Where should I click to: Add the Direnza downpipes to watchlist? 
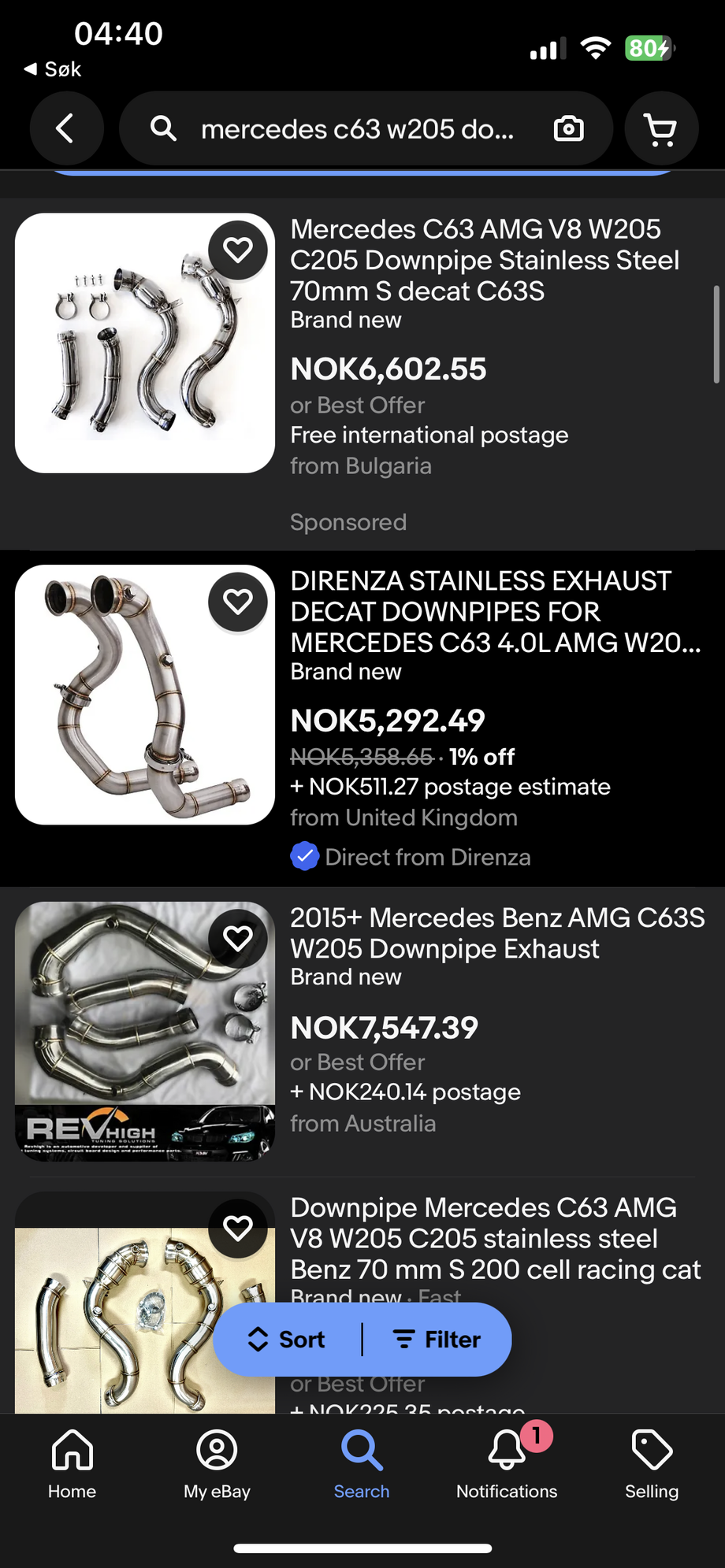[238, 602]
